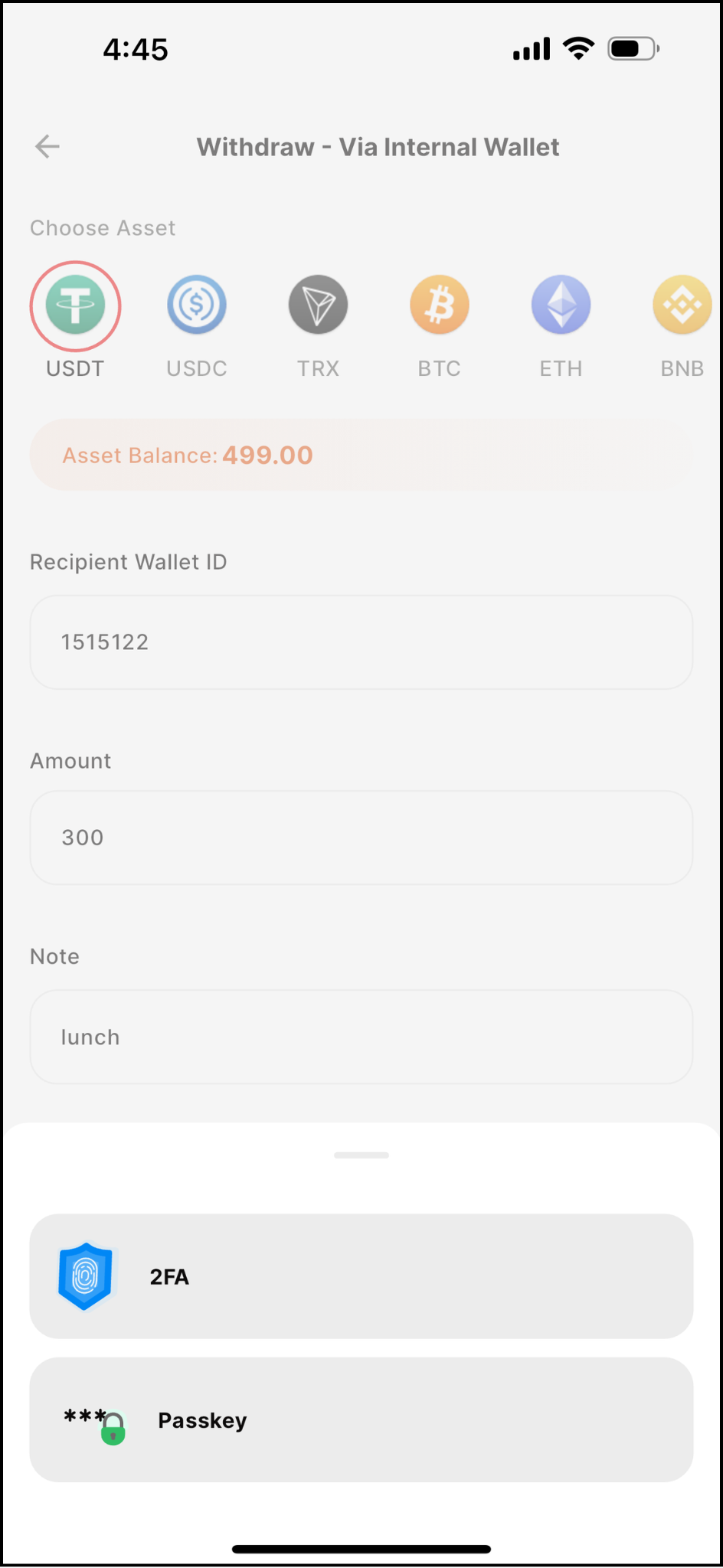Image resolution: width=723 pixels, height=1568 pixels.
Task: Go back using the arrow icon
Action: [x=47, y=146]
